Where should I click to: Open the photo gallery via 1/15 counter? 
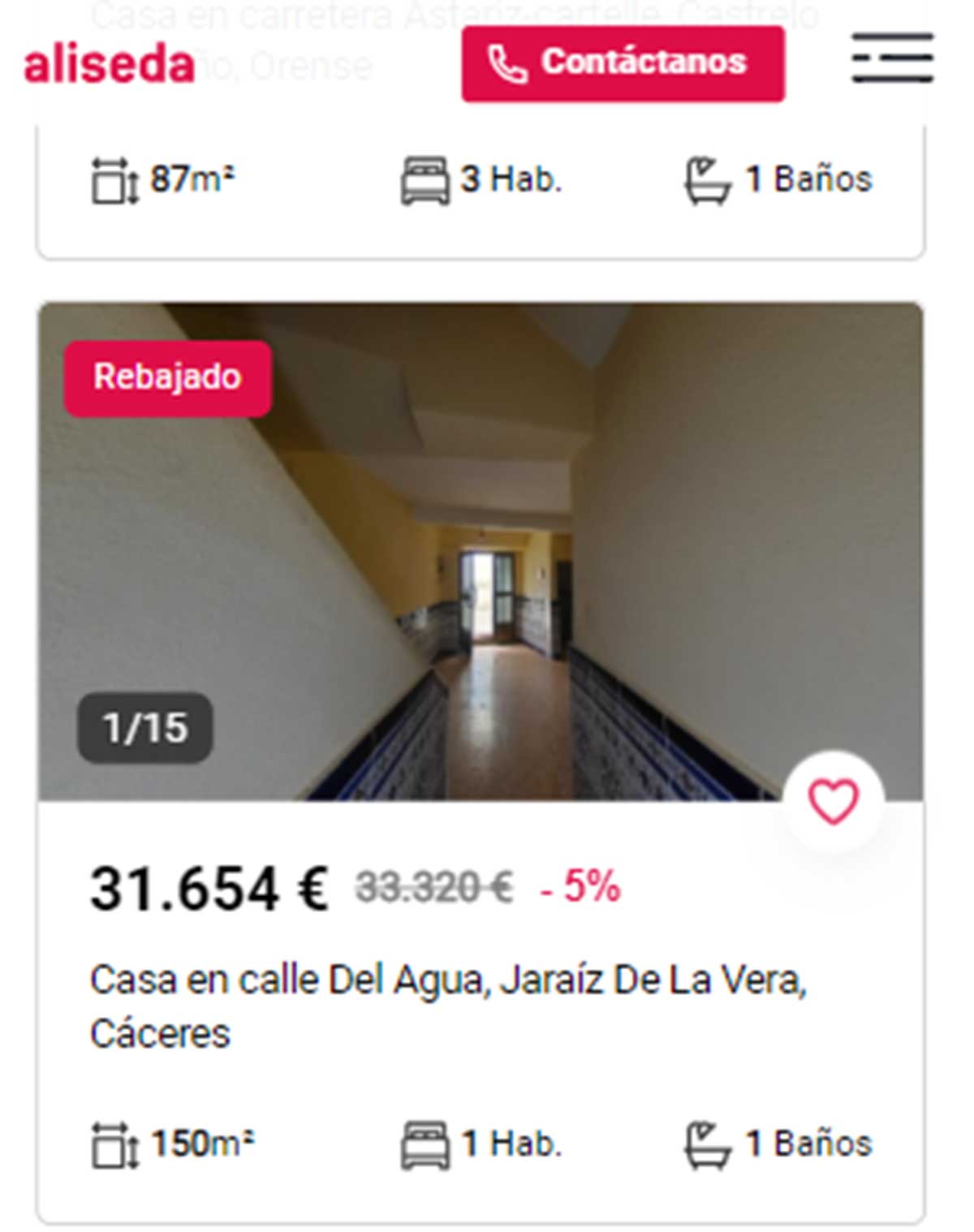(x=143, y=727)
